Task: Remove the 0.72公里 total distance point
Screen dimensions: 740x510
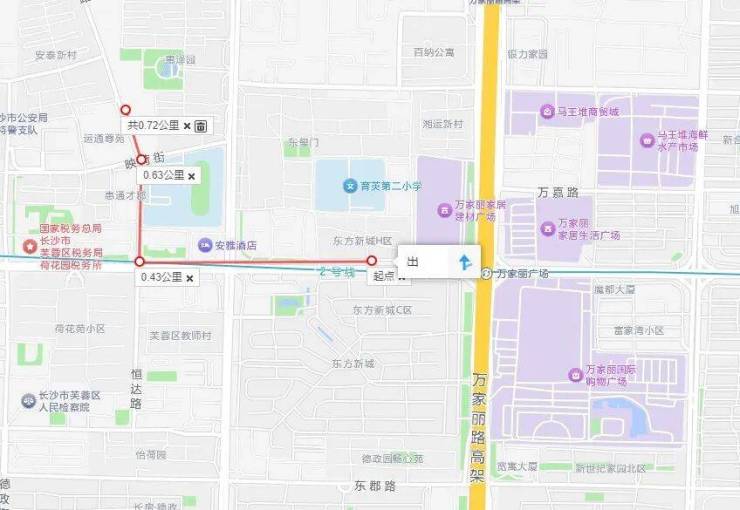Action: click(187, 126)
